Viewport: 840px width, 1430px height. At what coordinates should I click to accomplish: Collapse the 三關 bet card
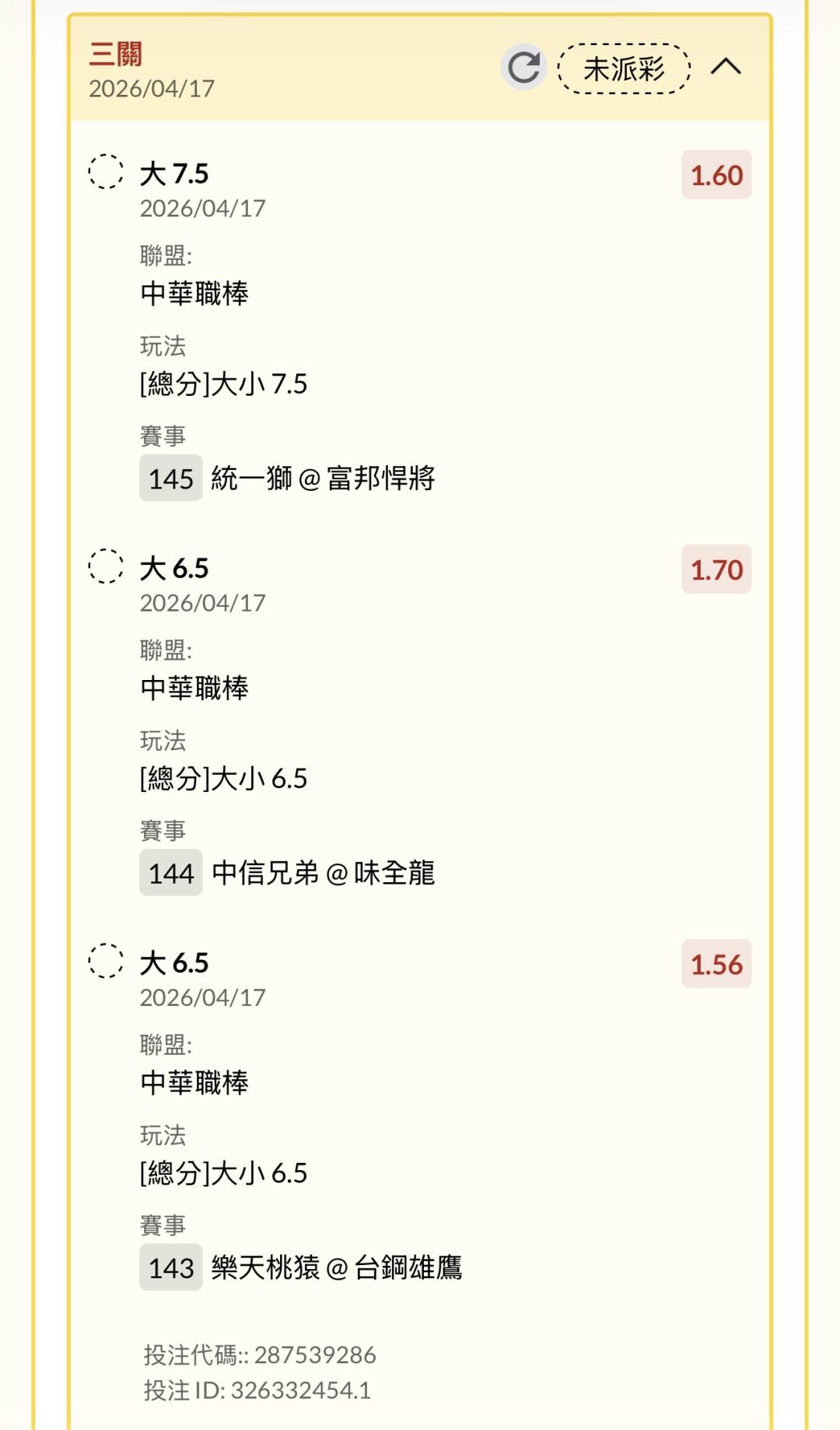(726, 68)
